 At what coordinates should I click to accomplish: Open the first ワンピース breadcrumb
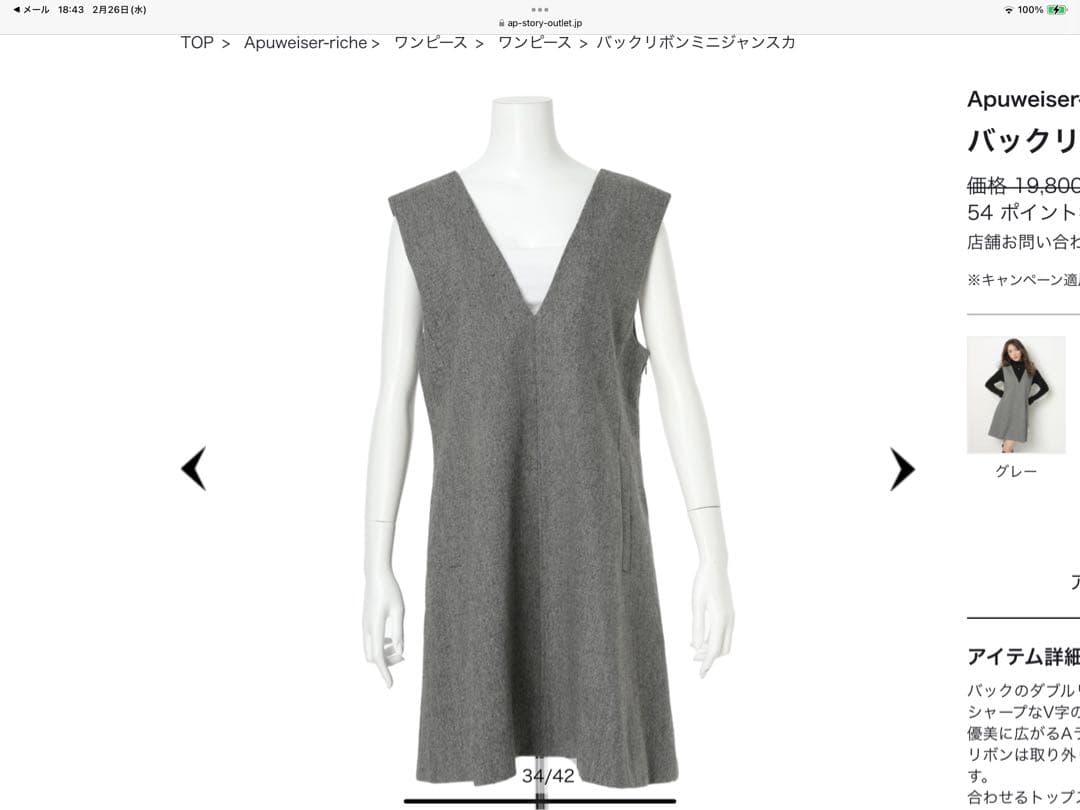430,43
